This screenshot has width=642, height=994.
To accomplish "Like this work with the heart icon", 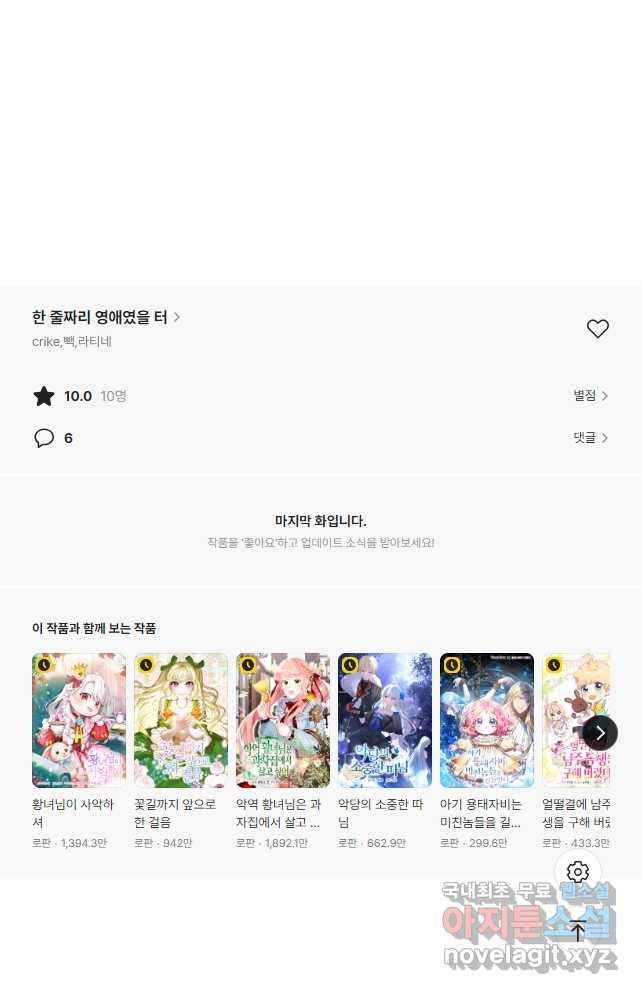I will pyautogui.click(x=597, y=328).
